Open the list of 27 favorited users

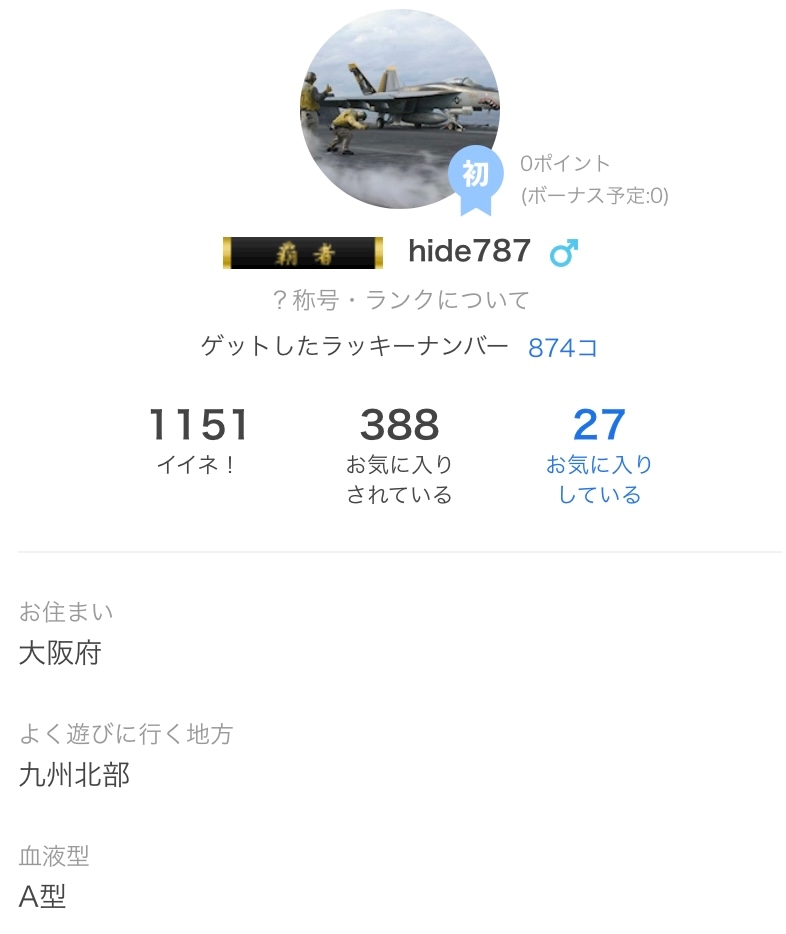point(599,455)
